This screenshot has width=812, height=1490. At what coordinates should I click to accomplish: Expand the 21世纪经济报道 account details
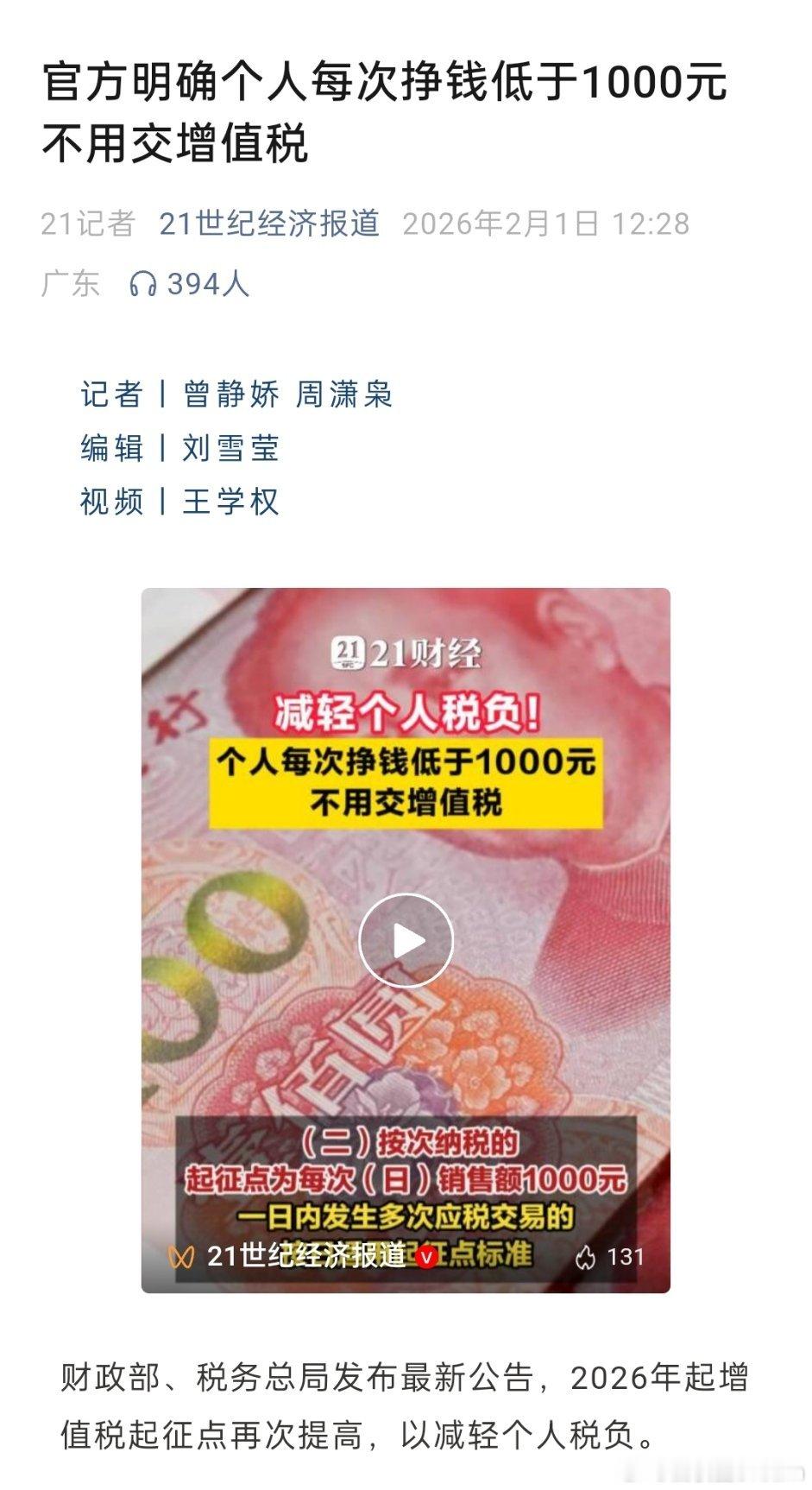click(270, 223)
